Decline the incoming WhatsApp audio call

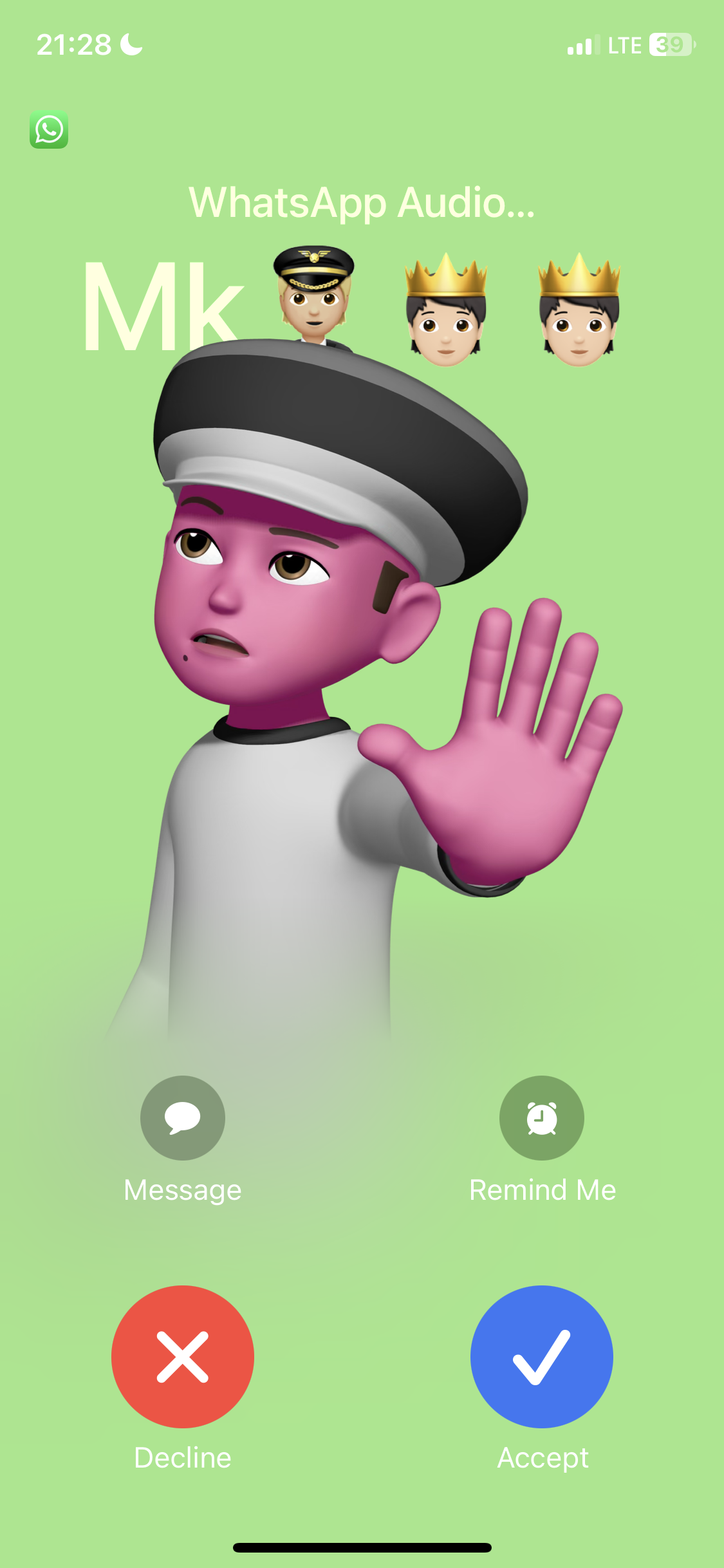coord(183,1356)
